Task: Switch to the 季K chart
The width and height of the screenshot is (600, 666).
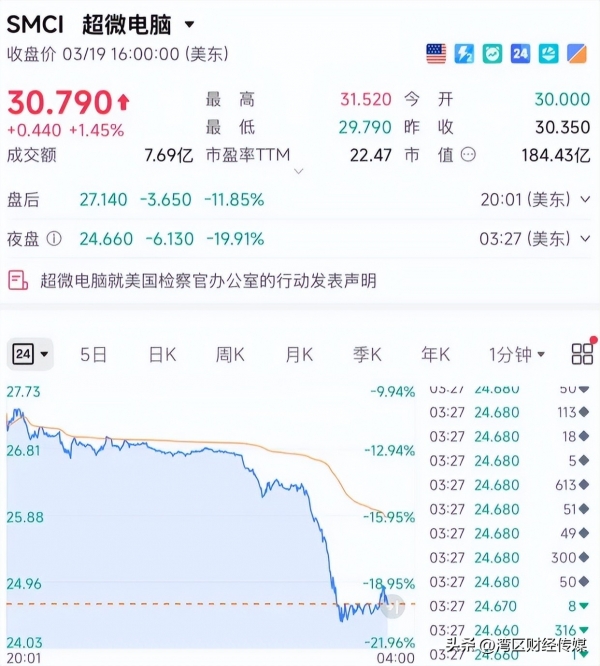Action: 367,354
